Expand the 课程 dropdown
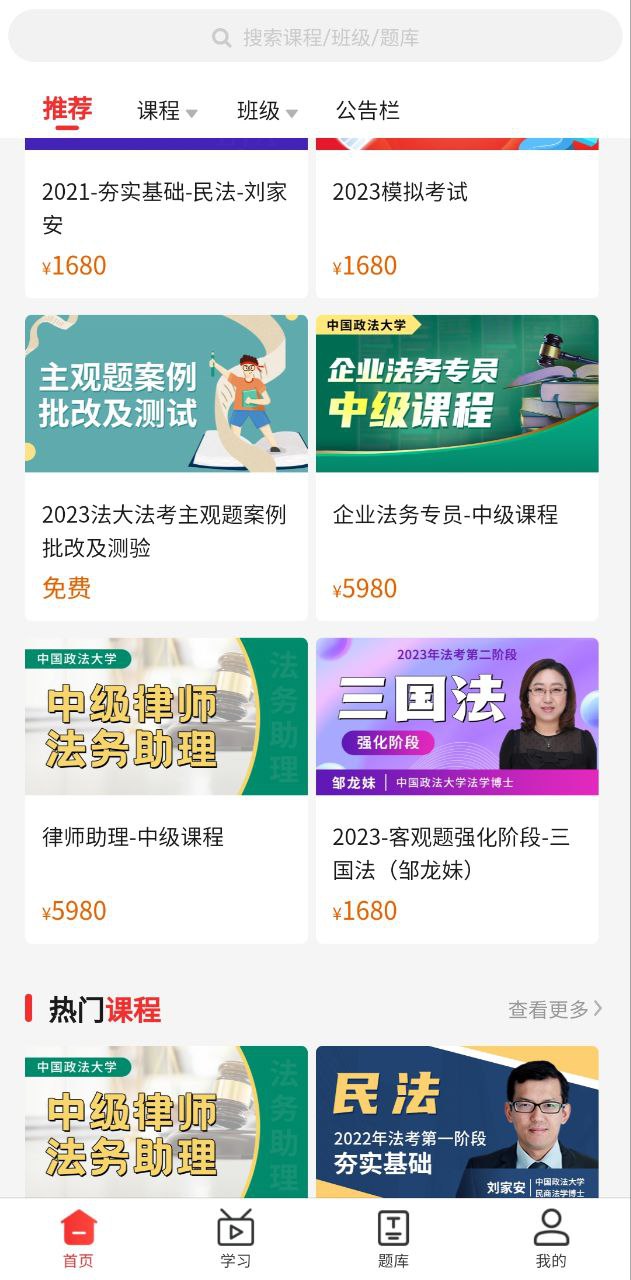 [167, 111]
